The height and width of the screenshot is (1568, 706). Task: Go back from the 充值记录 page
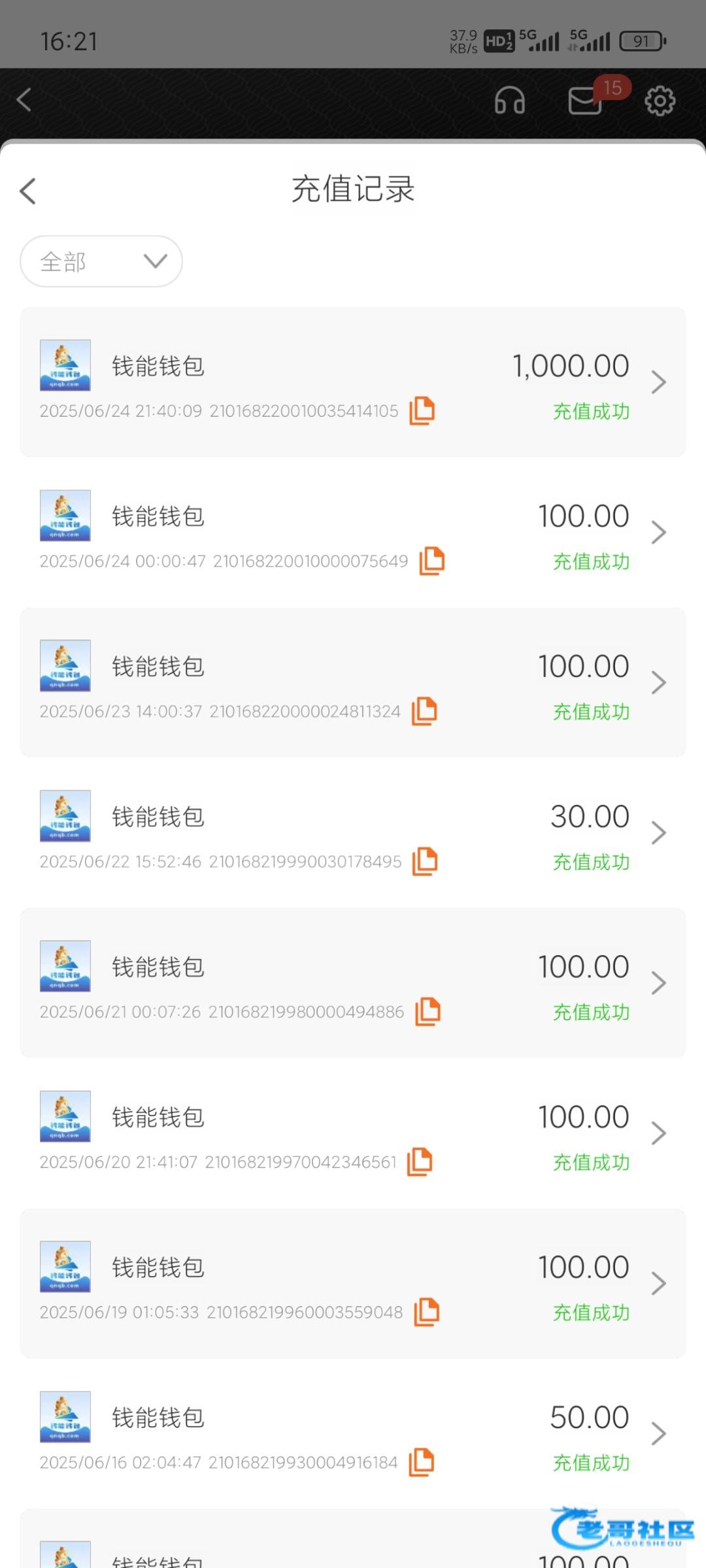(27, 191)
